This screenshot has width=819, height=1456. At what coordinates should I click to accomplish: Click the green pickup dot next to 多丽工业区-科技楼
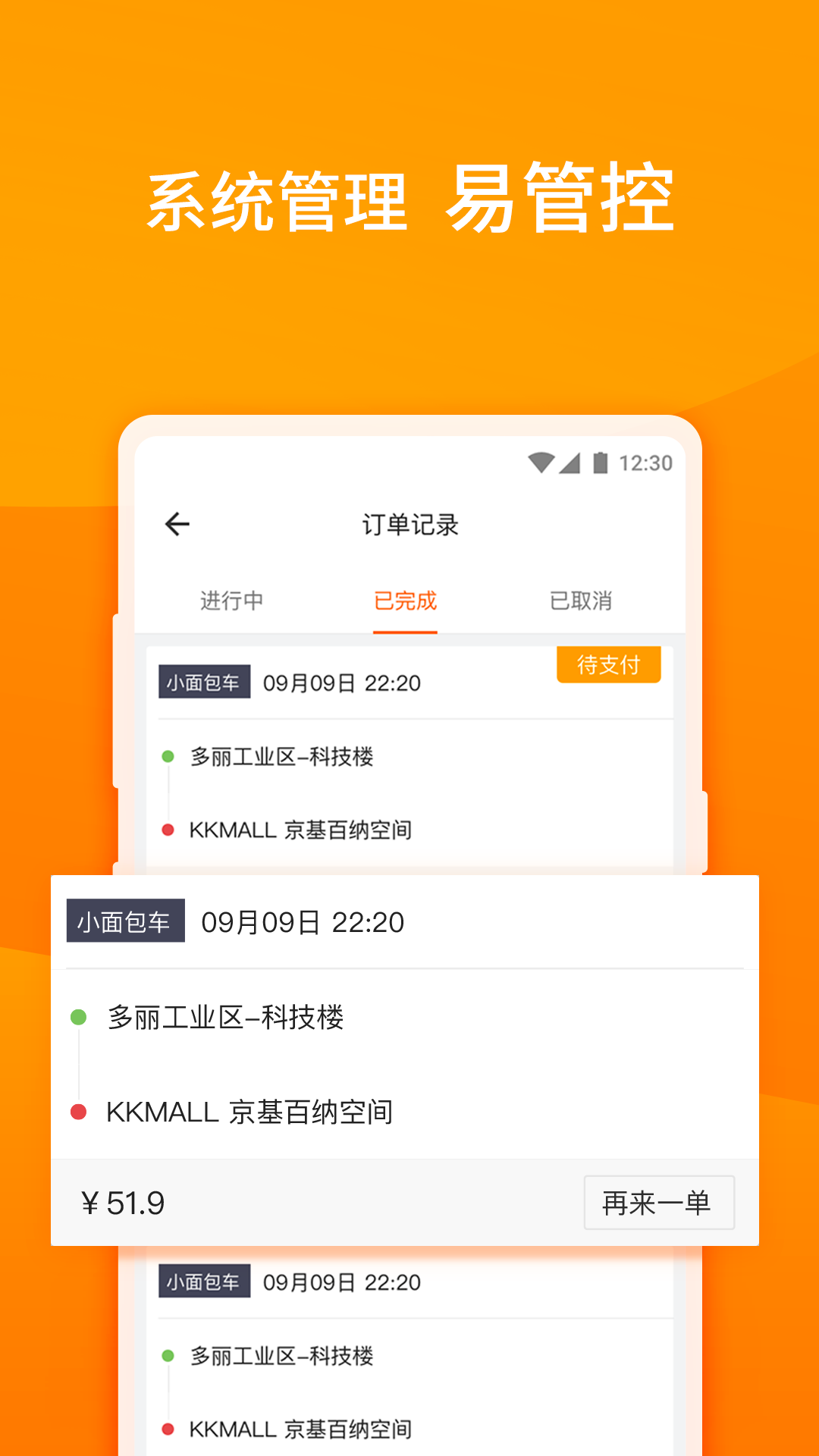click(x=78, y=1016)
